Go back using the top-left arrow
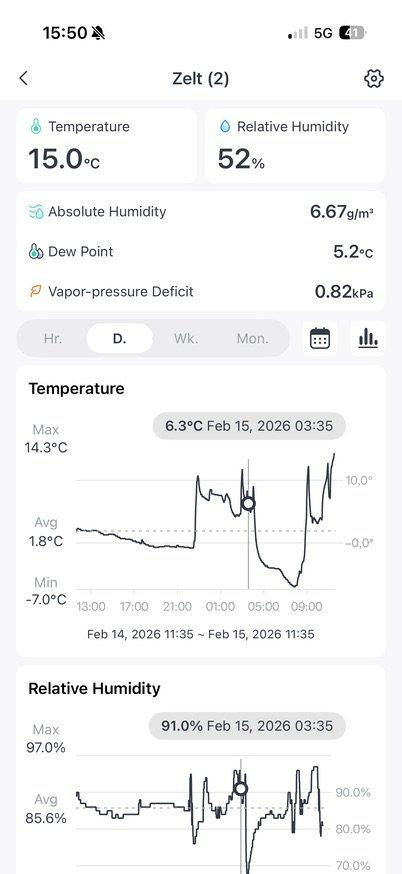 [23, 79]
